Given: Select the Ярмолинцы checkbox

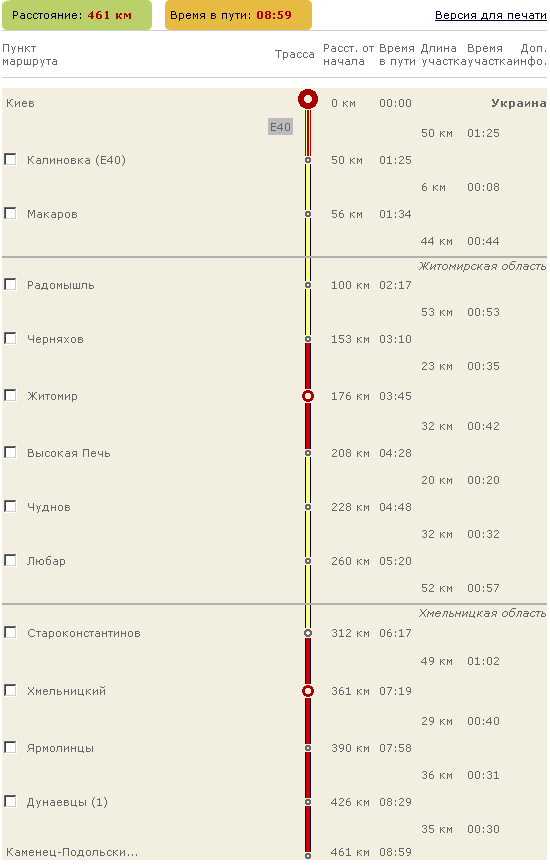Looking at the screenshot, I should coord(11,747).
